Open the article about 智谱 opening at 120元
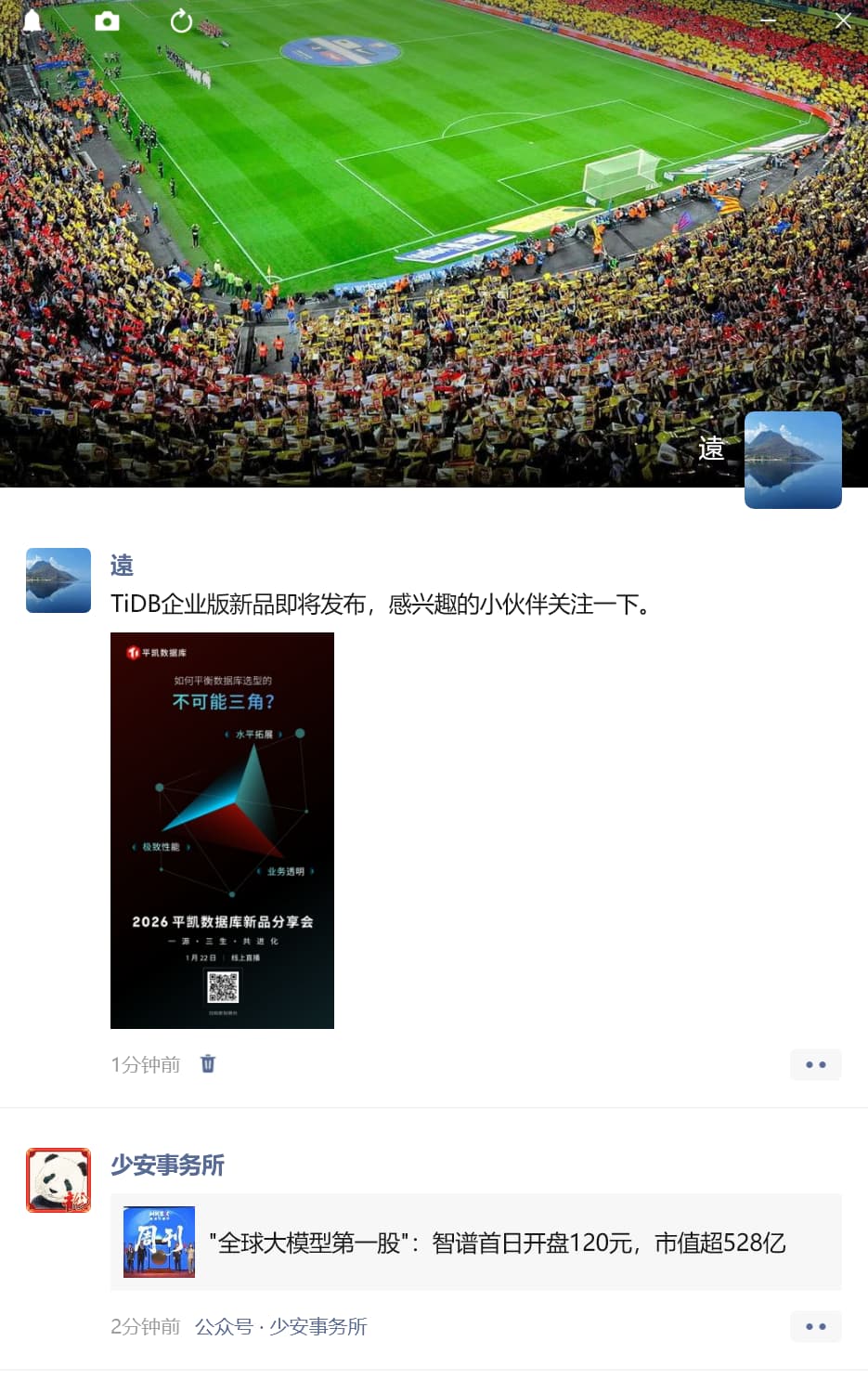 pos(475,1242)
